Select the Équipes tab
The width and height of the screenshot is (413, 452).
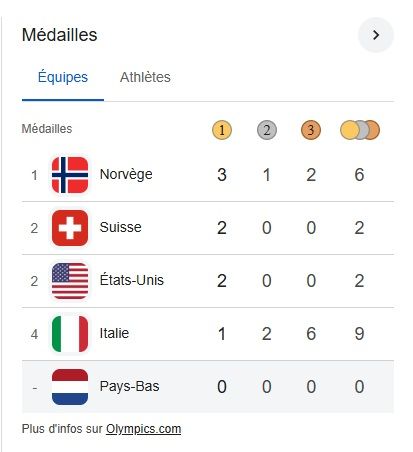pos(63,77)
